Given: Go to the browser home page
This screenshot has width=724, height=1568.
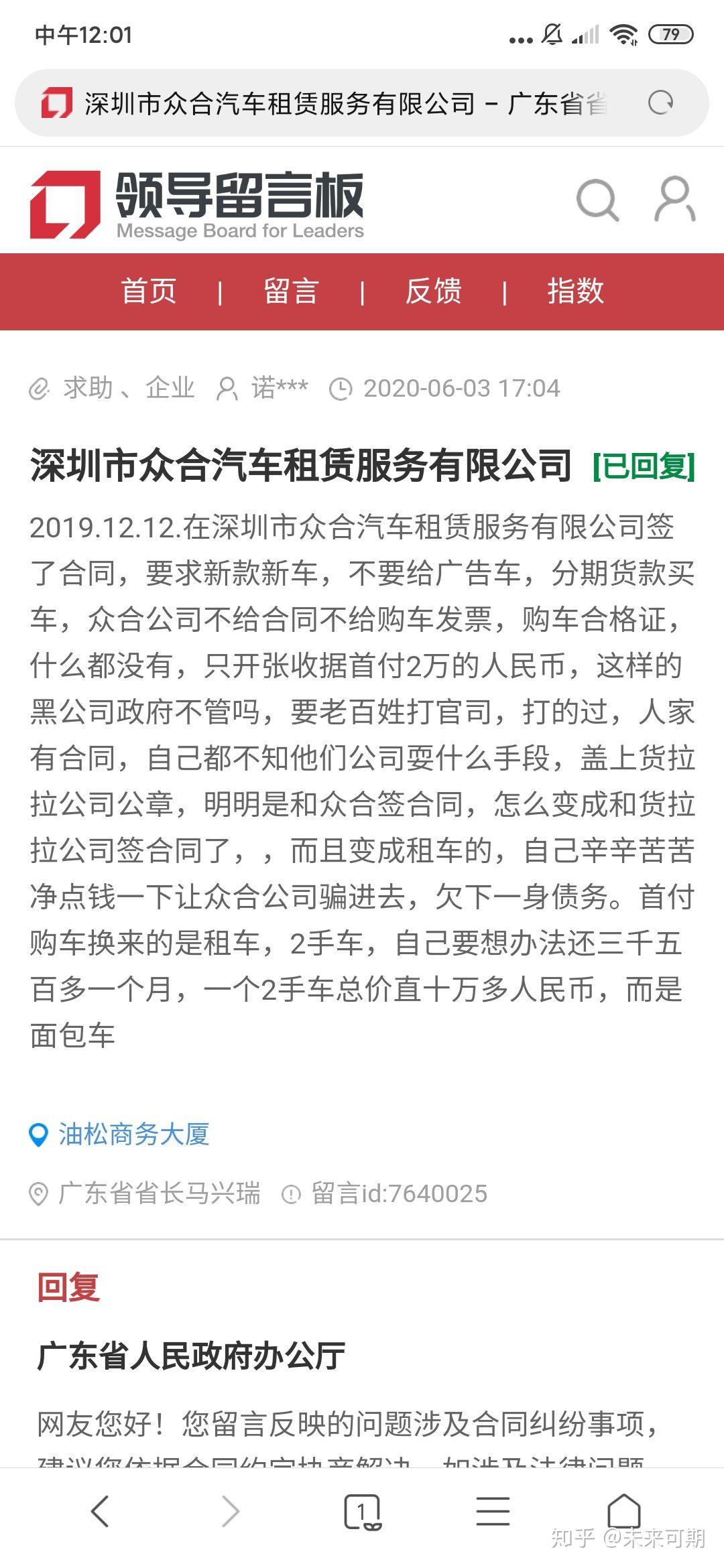Looking at the screenshot, I should click(623, 1512).
